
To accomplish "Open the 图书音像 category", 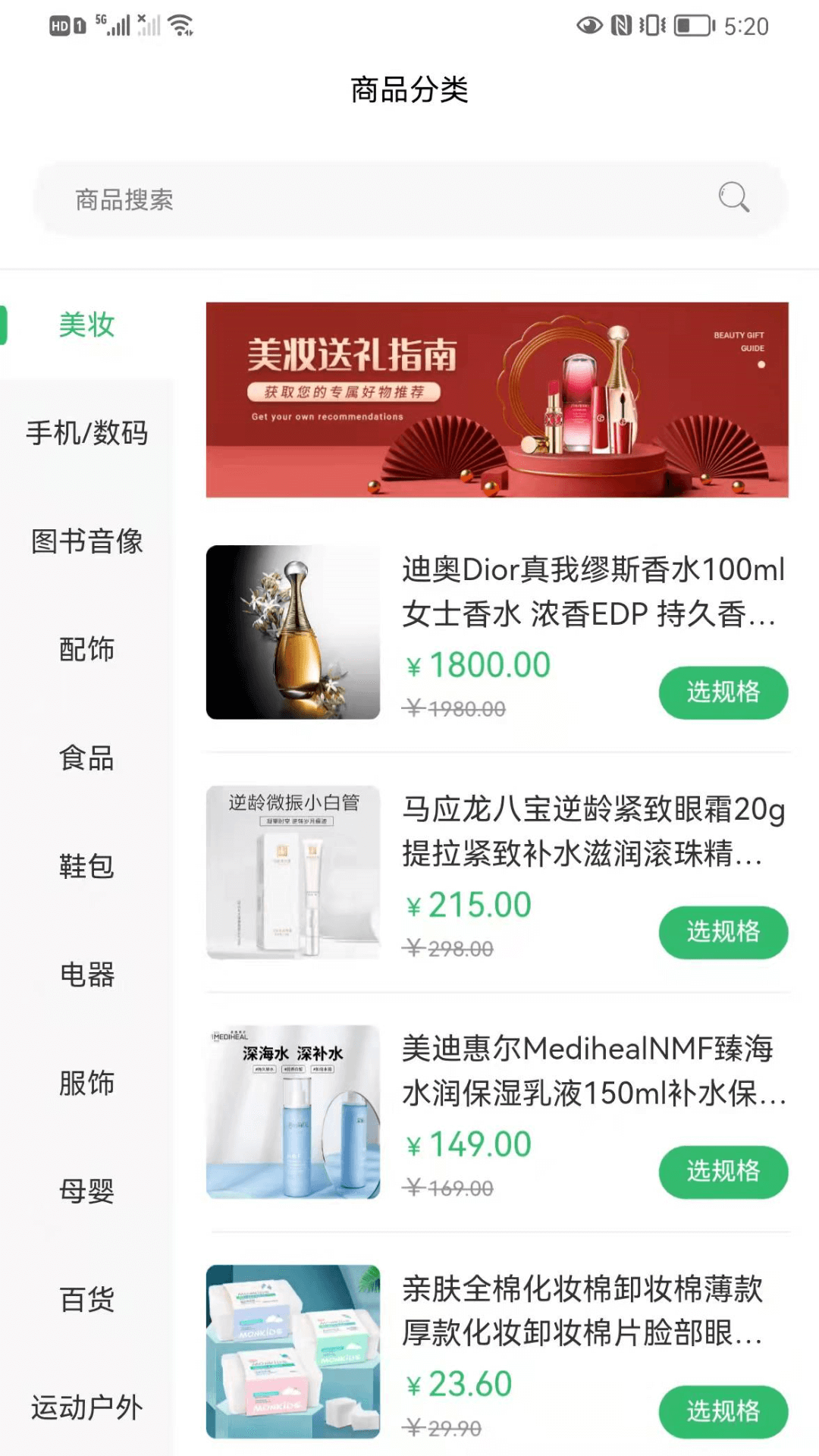I will pos(87,541).
